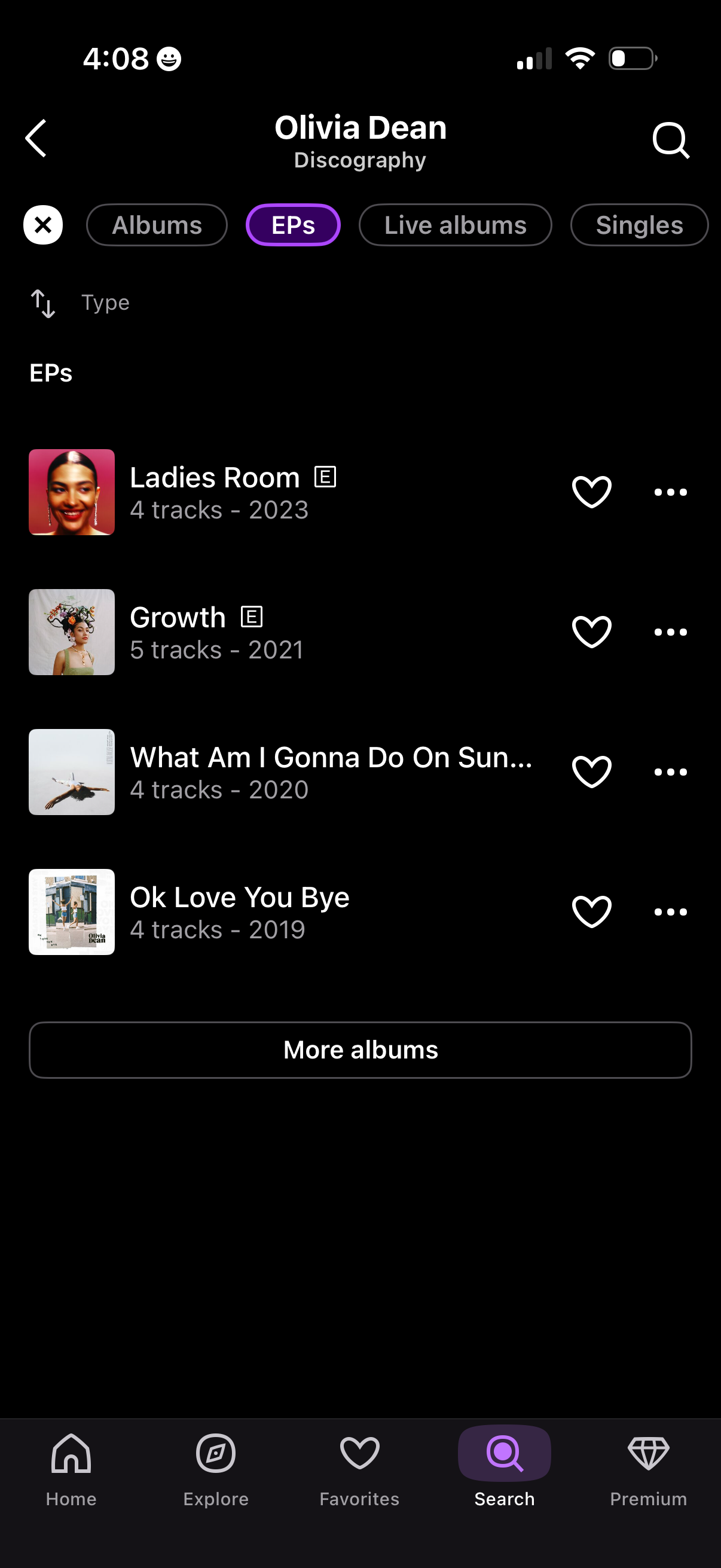This screenshot has height=1568, width=721.
Task: Favorite the Growth EP
Action: [591, 632]
